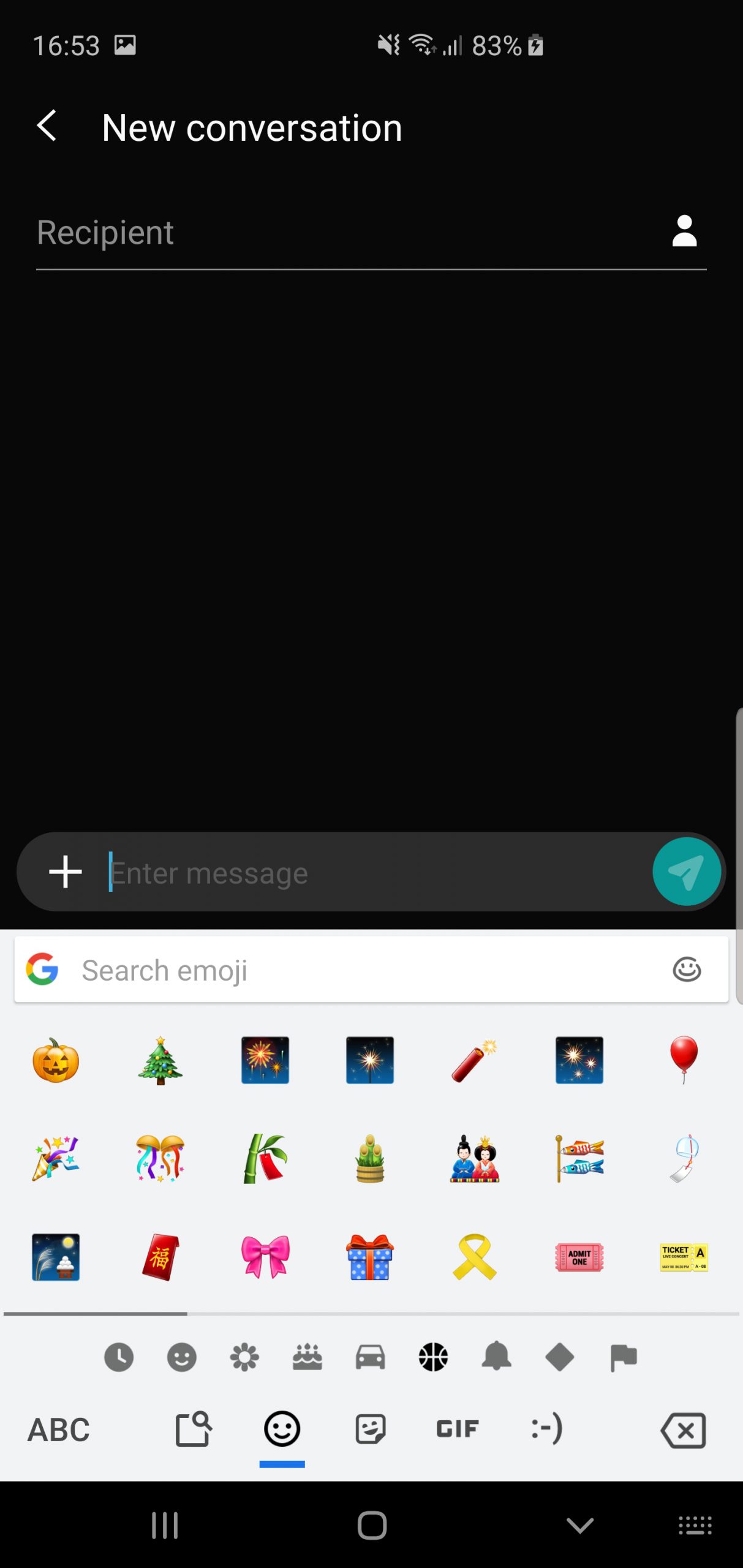
Task: Go back from New conversation
Action: pyautogui.click(x=47, y=126)
